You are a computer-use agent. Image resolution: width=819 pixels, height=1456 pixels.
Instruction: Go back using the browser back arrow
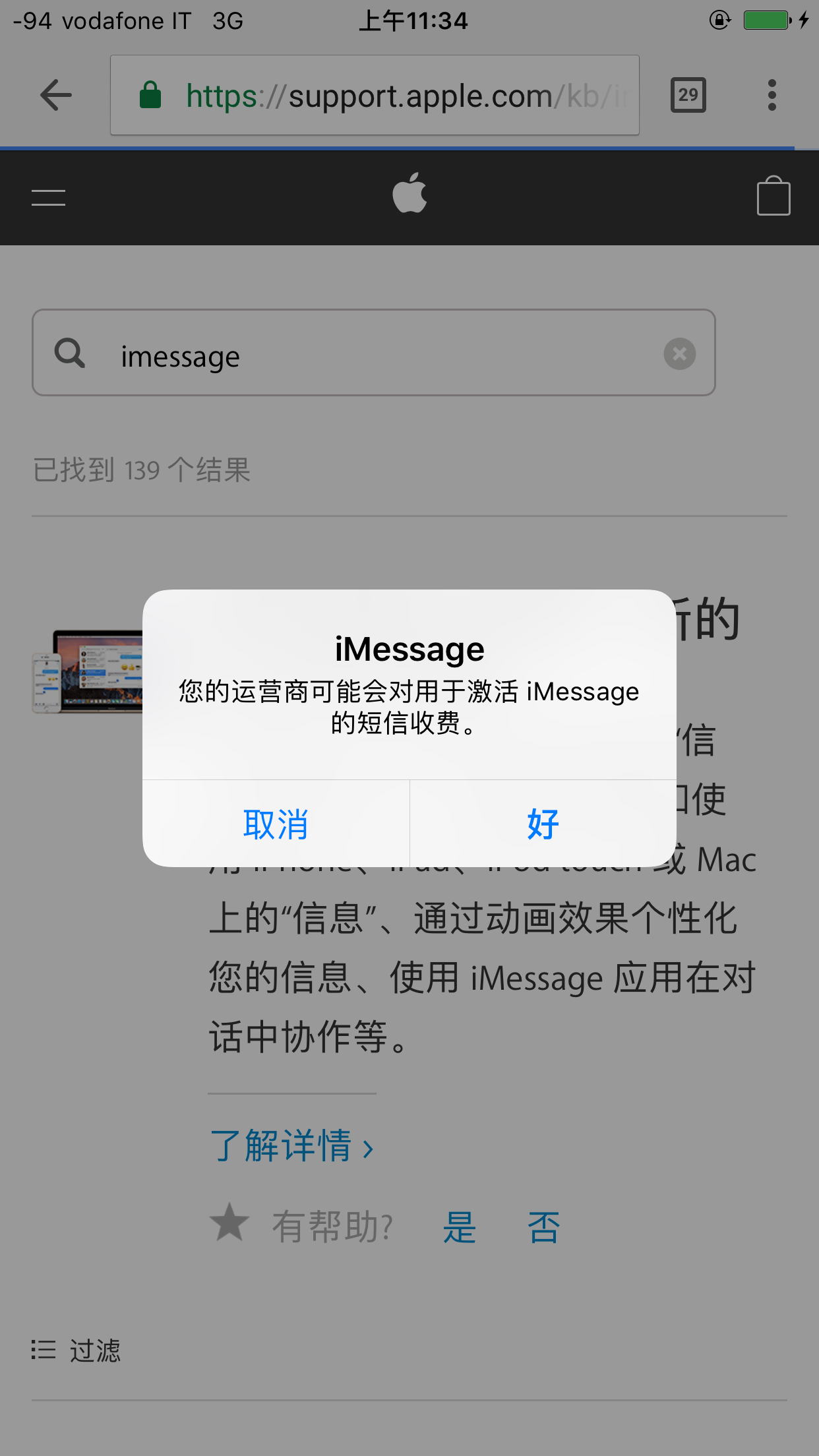[x=55, y=96]
